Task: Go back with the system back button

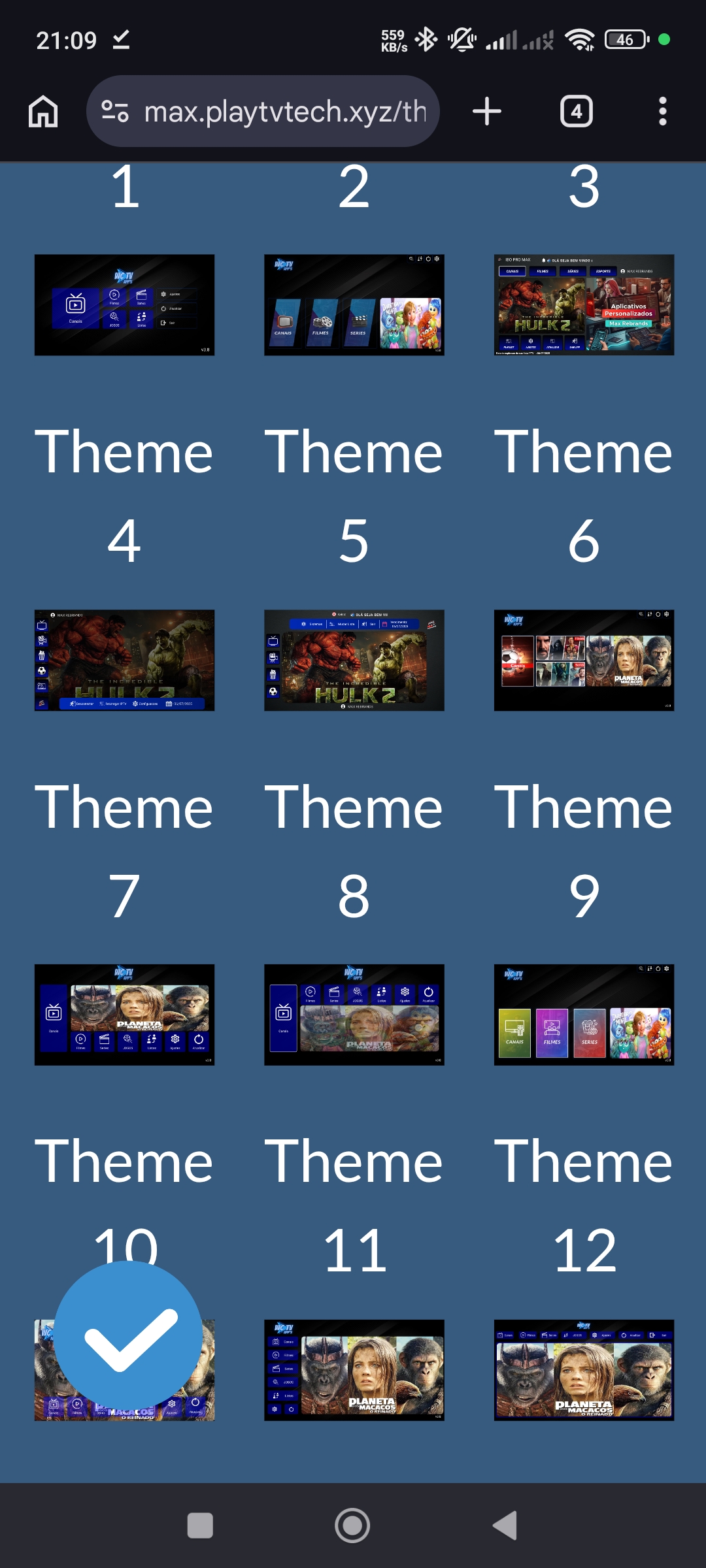Action: tap(505, 1526)
